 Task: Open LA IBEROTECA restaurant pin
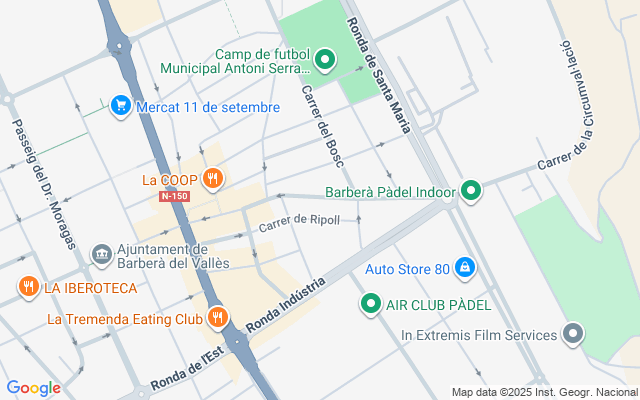click(x=28, y=288)
